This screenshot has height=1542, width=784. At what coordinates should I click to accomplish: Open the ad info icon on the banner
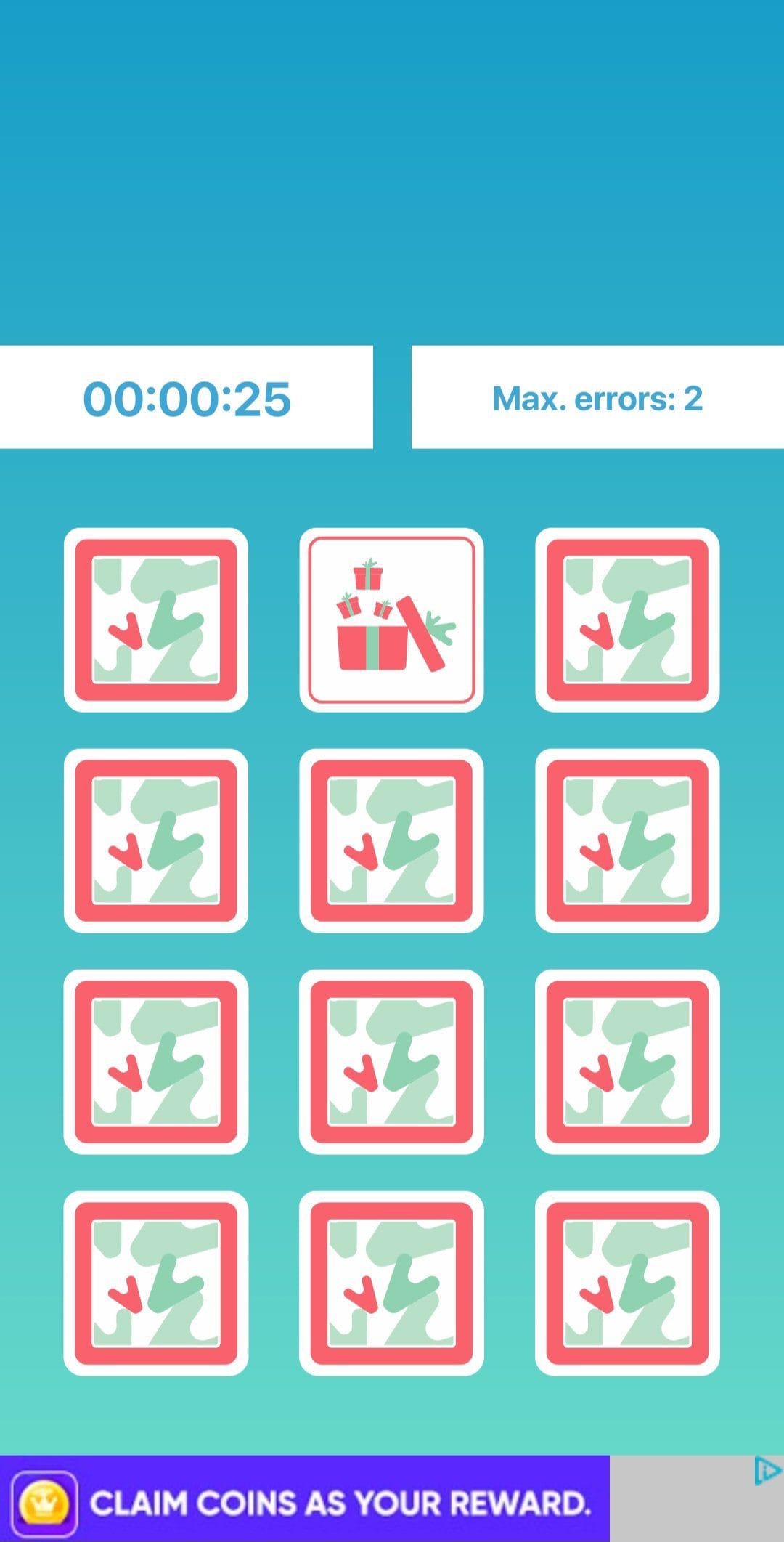click(x=767, y=1472)
